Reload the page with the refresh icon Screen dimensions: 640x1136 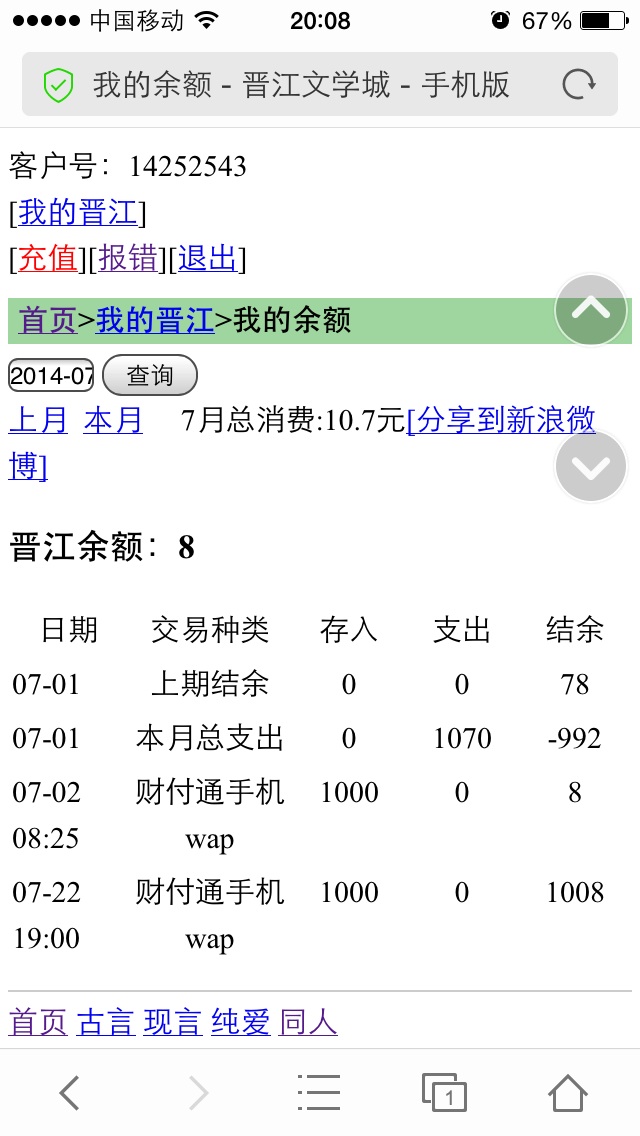point(578,84)
